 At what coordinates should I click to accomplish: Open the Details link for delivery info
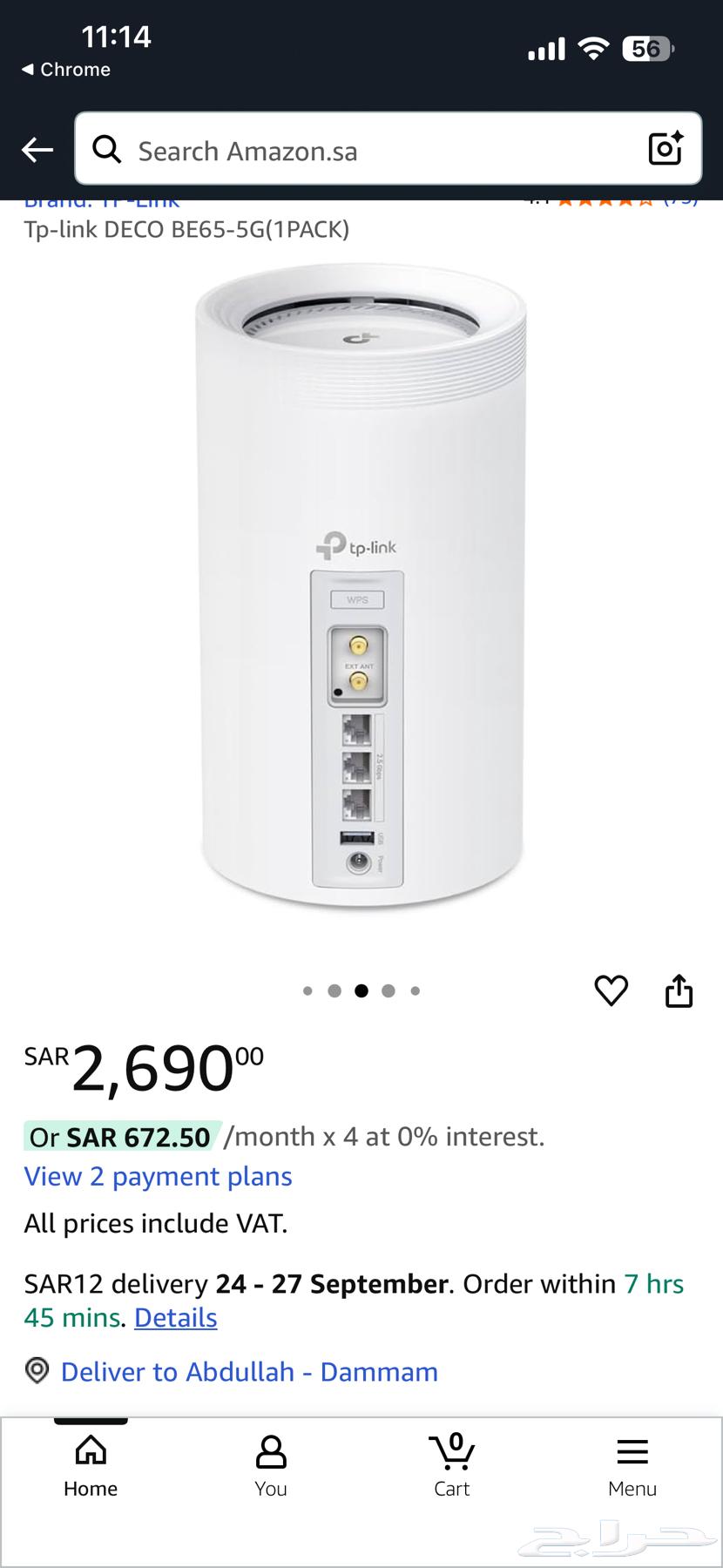[175, 1318]
